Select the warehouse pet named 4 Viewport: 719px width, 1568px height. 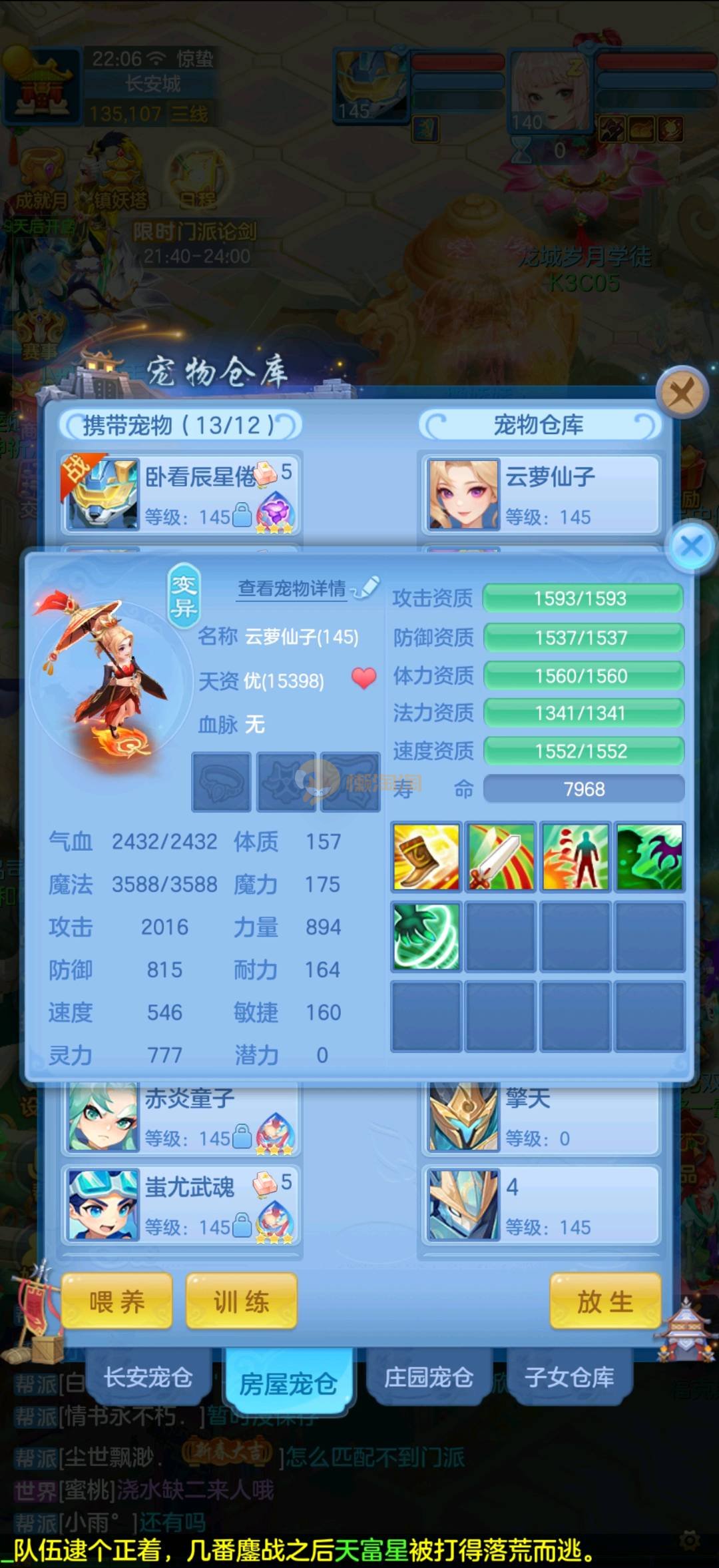tap(540, 1206)
